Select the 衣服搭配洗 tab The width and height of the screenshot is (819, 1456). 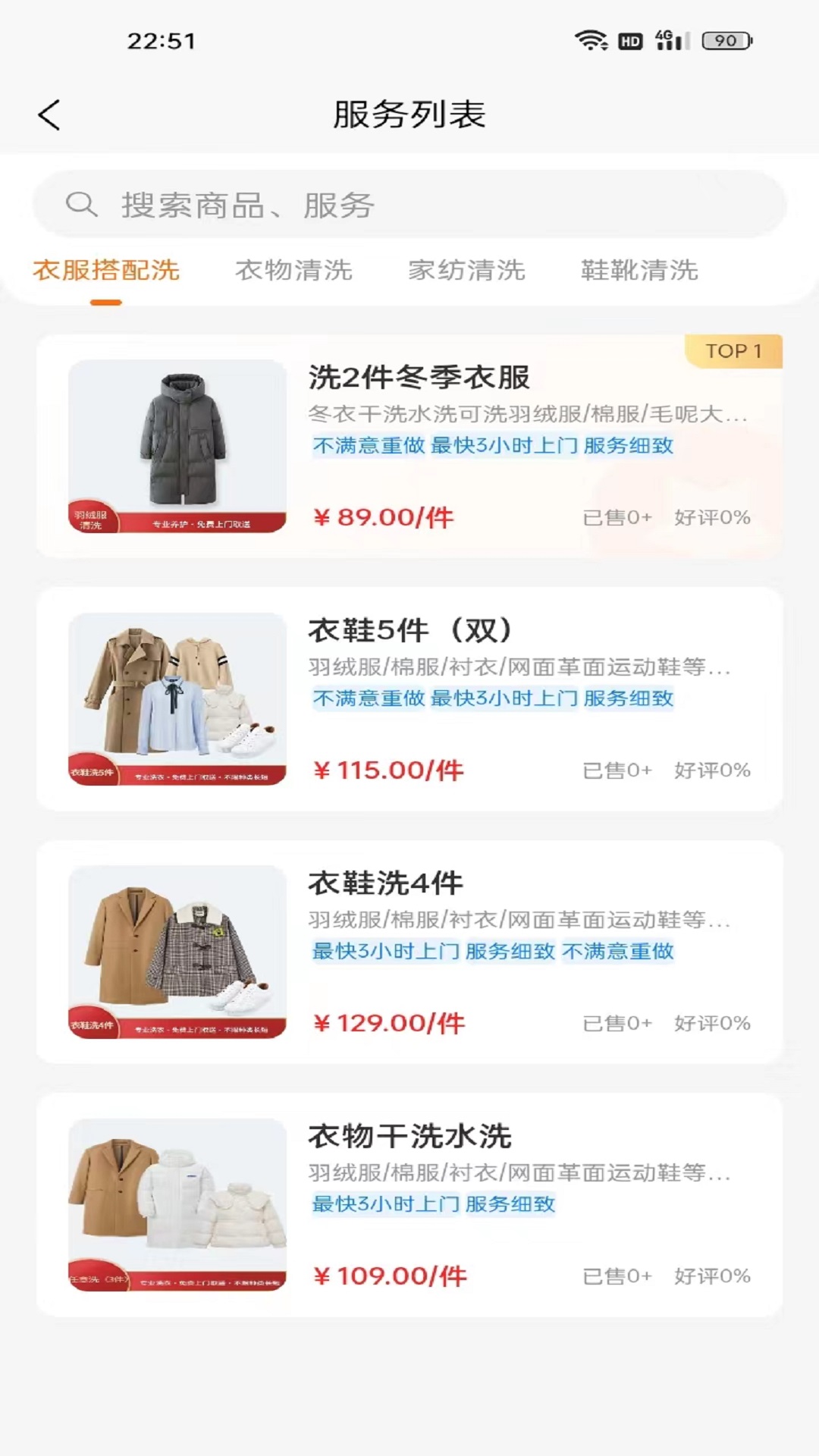(106, 271)
